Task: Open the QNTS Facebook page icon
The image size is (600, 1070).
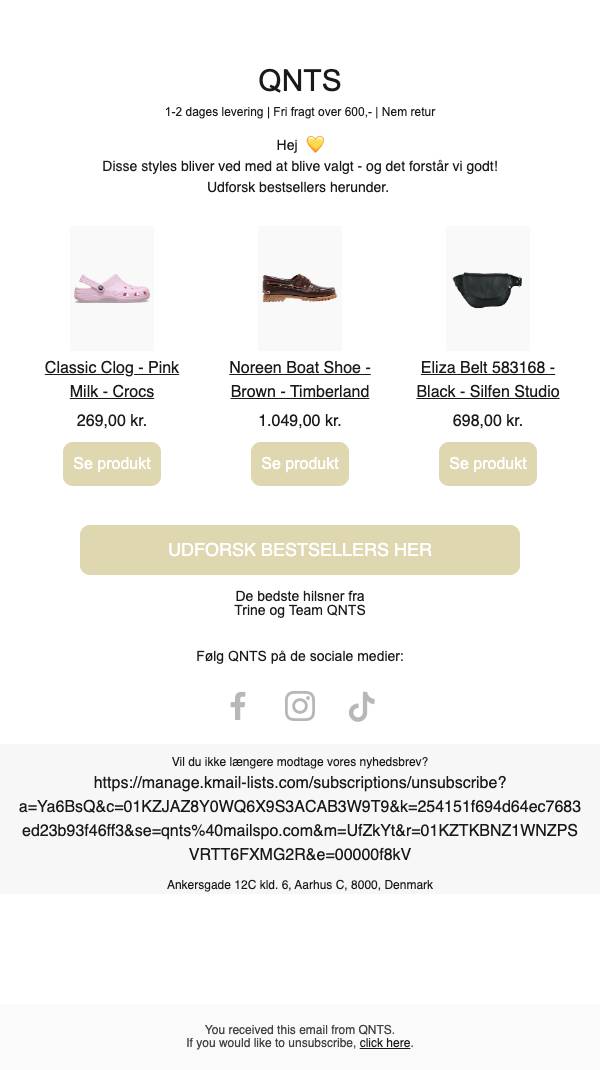Action: click(x=238, y=706)
